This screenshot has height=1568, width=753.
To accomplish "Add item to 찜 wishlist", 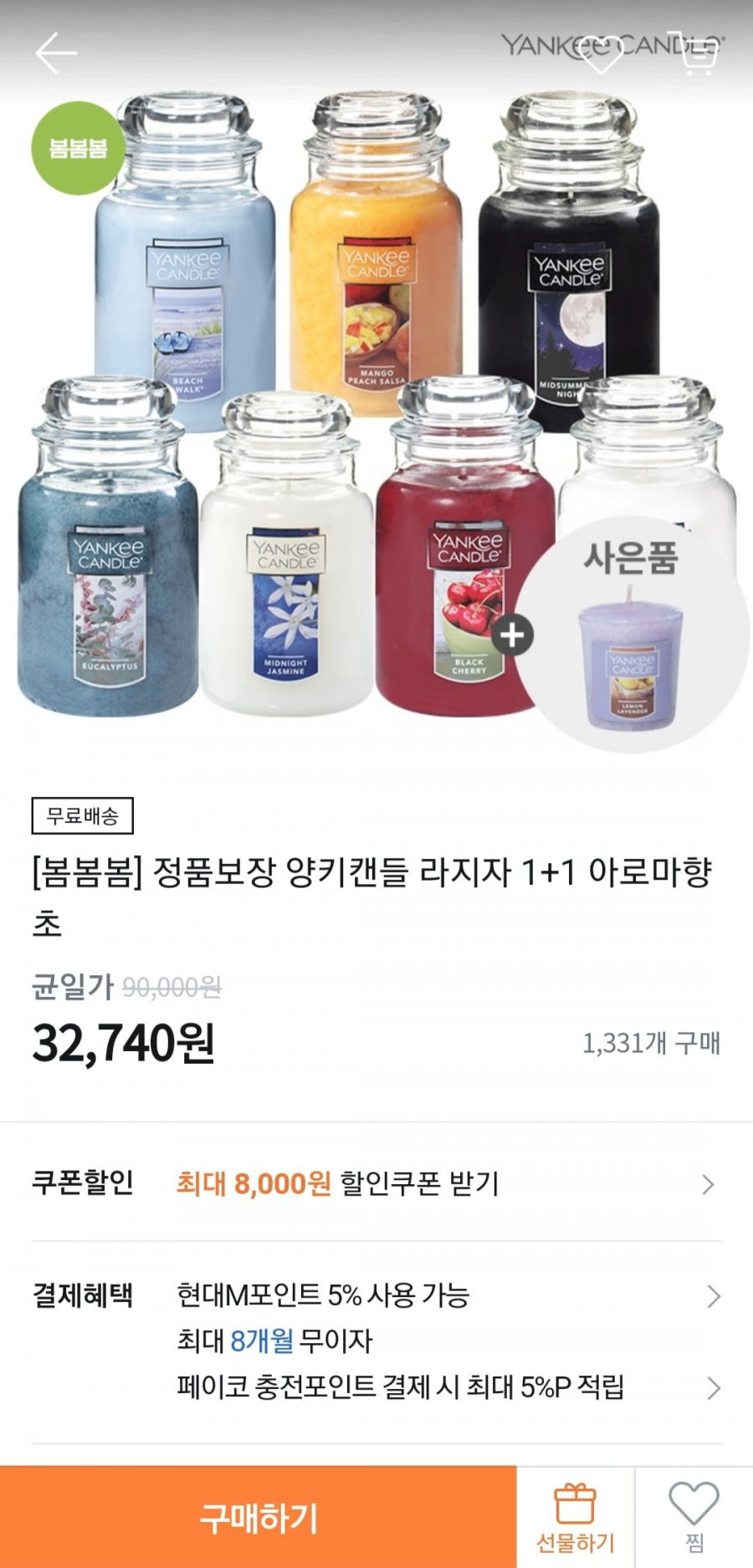I will [694, 1517].
